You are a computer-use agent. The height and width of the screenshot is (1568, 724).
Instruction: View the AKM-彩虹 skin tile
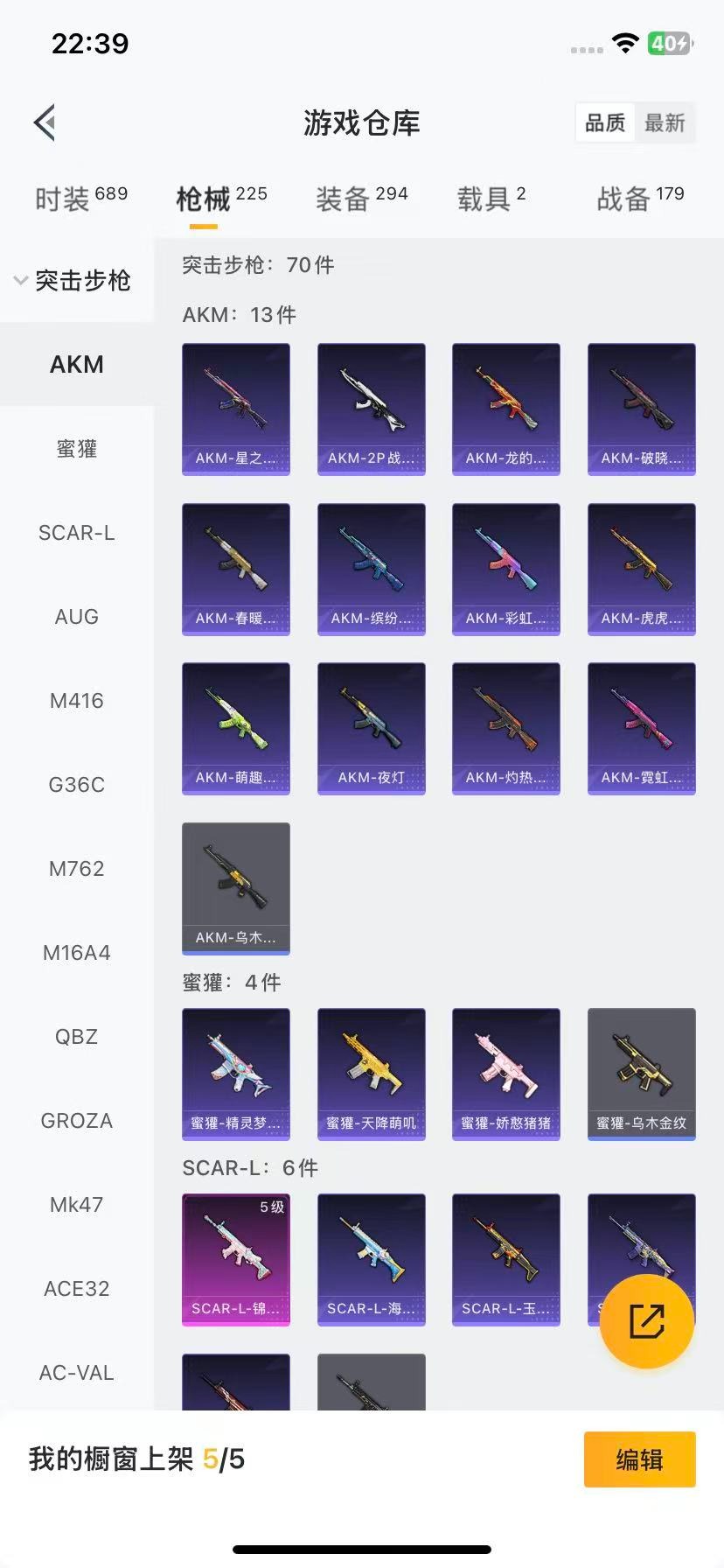506,569
